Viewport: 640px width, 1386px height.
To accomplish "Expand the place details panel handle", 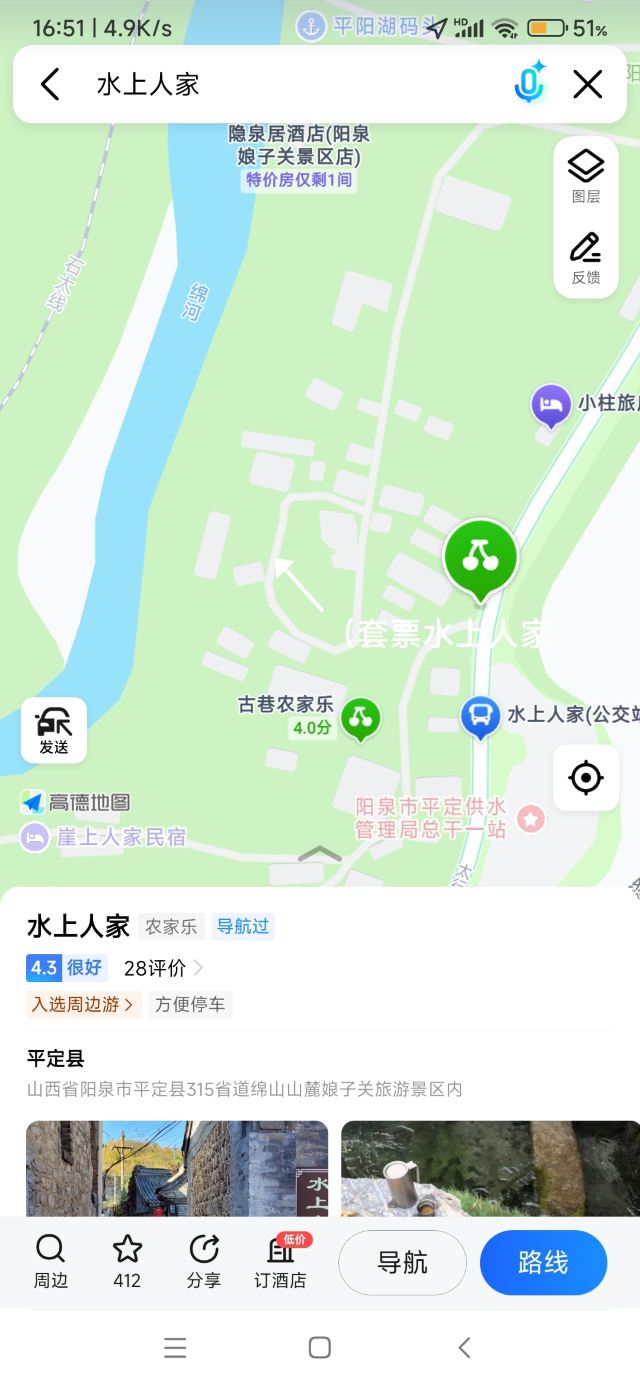I will 320,854.
